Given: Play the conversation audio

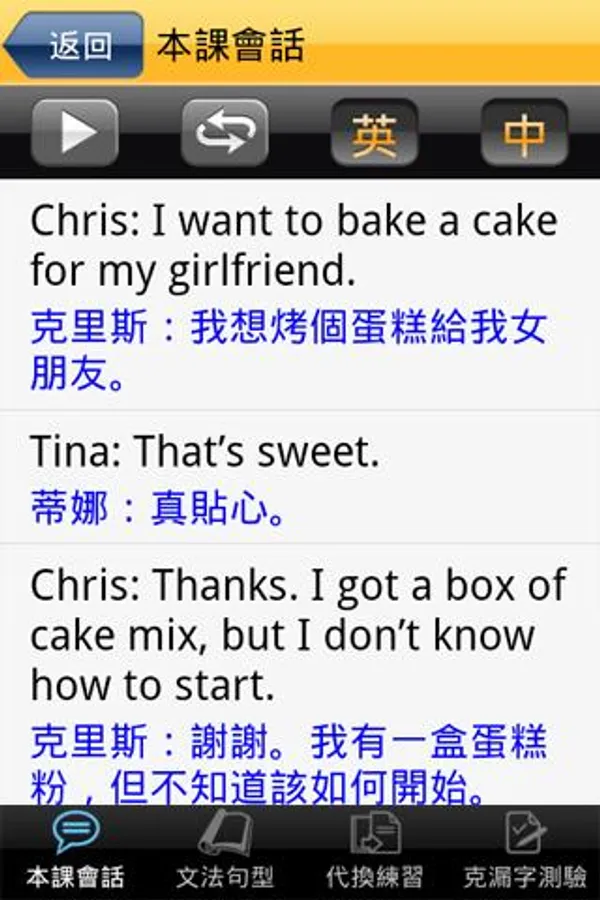Looking at the screenshot, I should coord(75,133).
